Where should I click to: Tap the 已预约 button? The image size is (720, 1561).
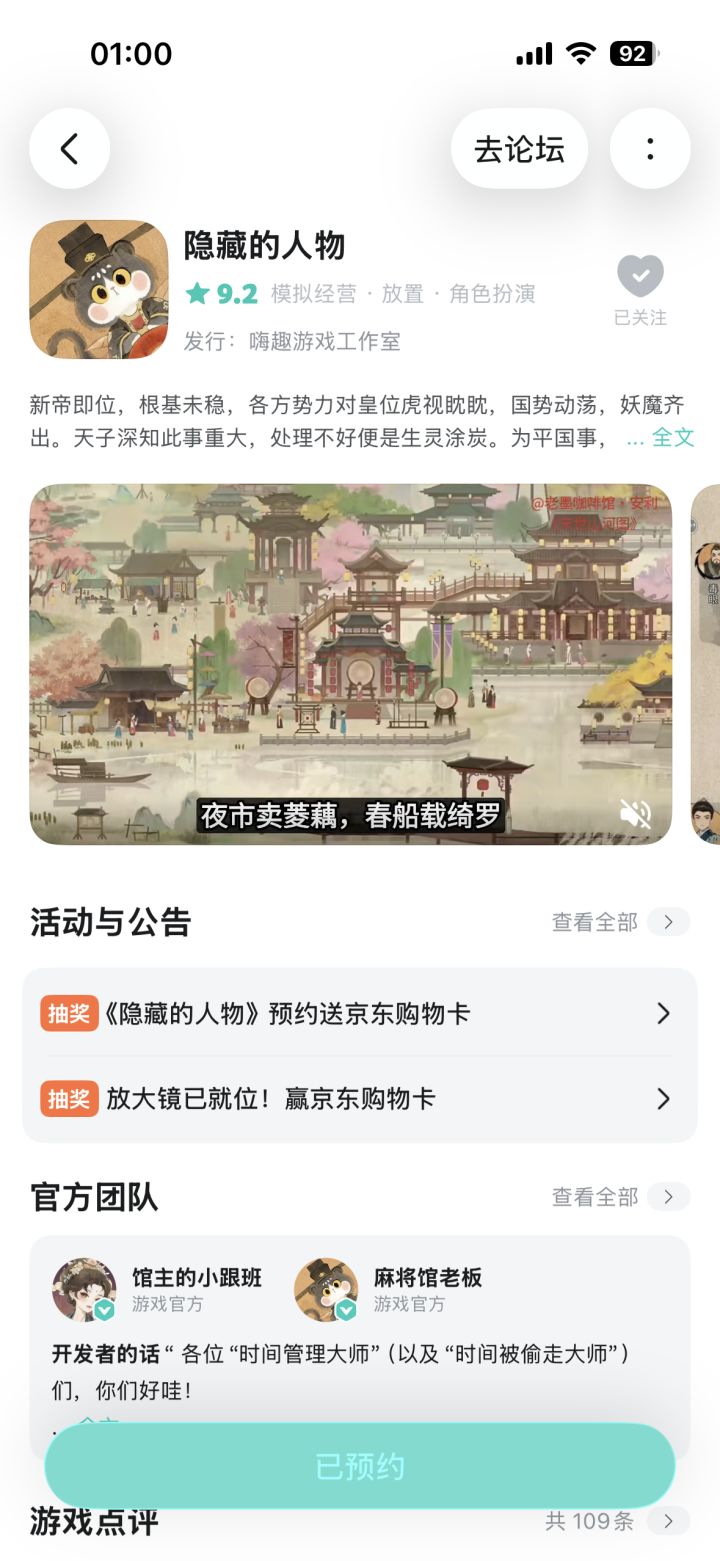360,1466
